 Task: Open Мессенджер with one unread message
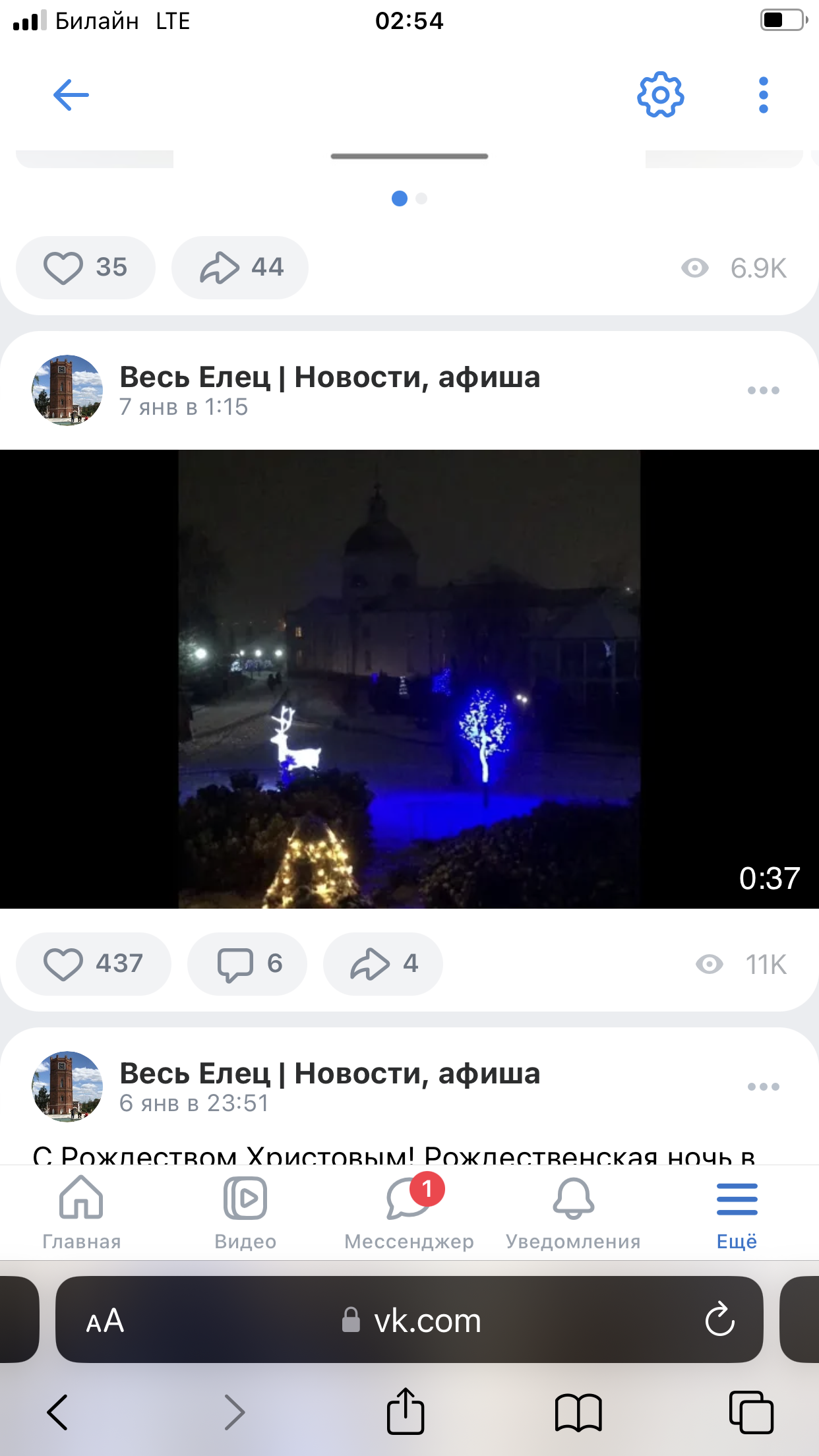click(409, 1213)
